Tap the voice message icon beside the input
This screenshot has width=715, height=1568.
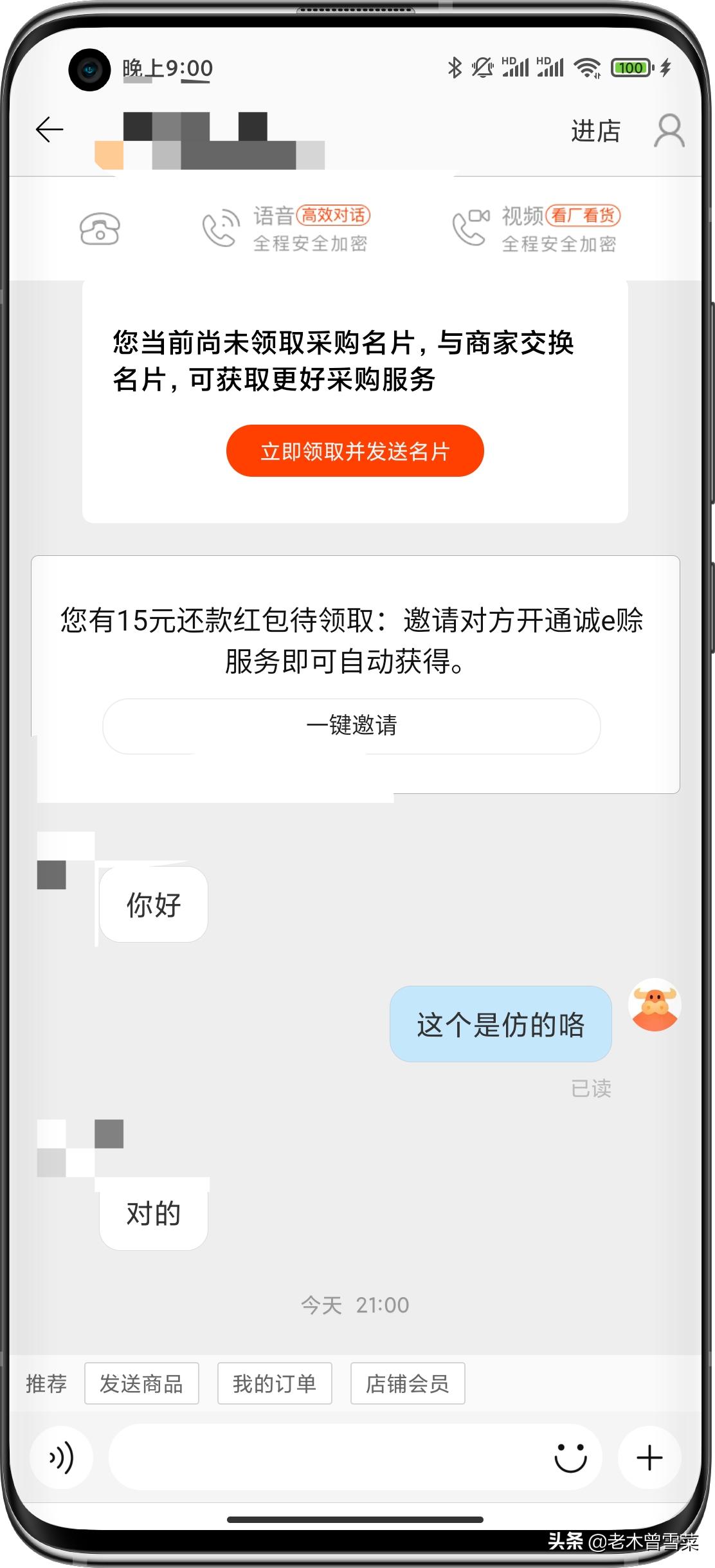pos(61,1457)
